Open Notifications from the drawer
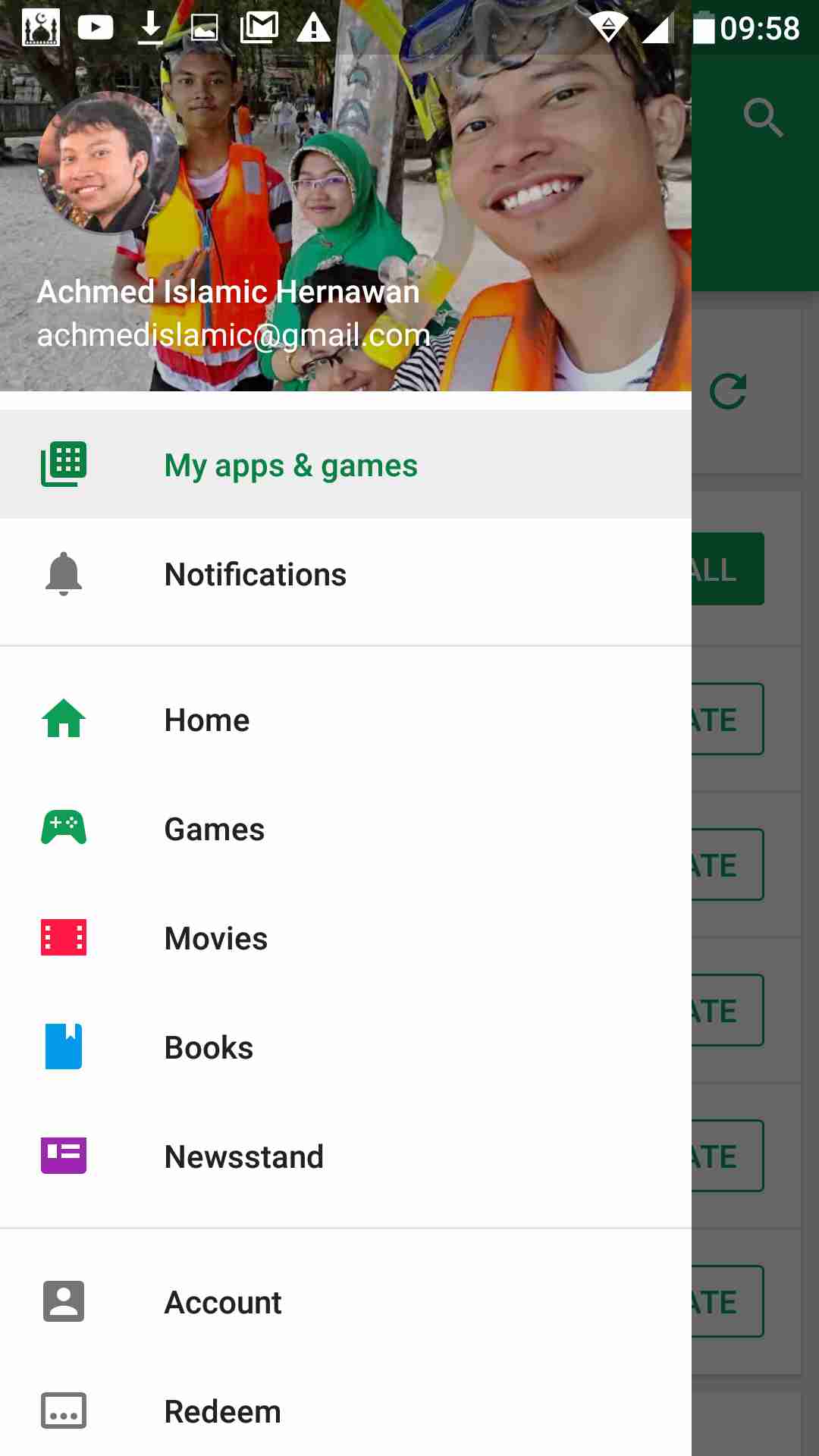The width and height of the screenshot is (819, 1456). click(255, 574)
